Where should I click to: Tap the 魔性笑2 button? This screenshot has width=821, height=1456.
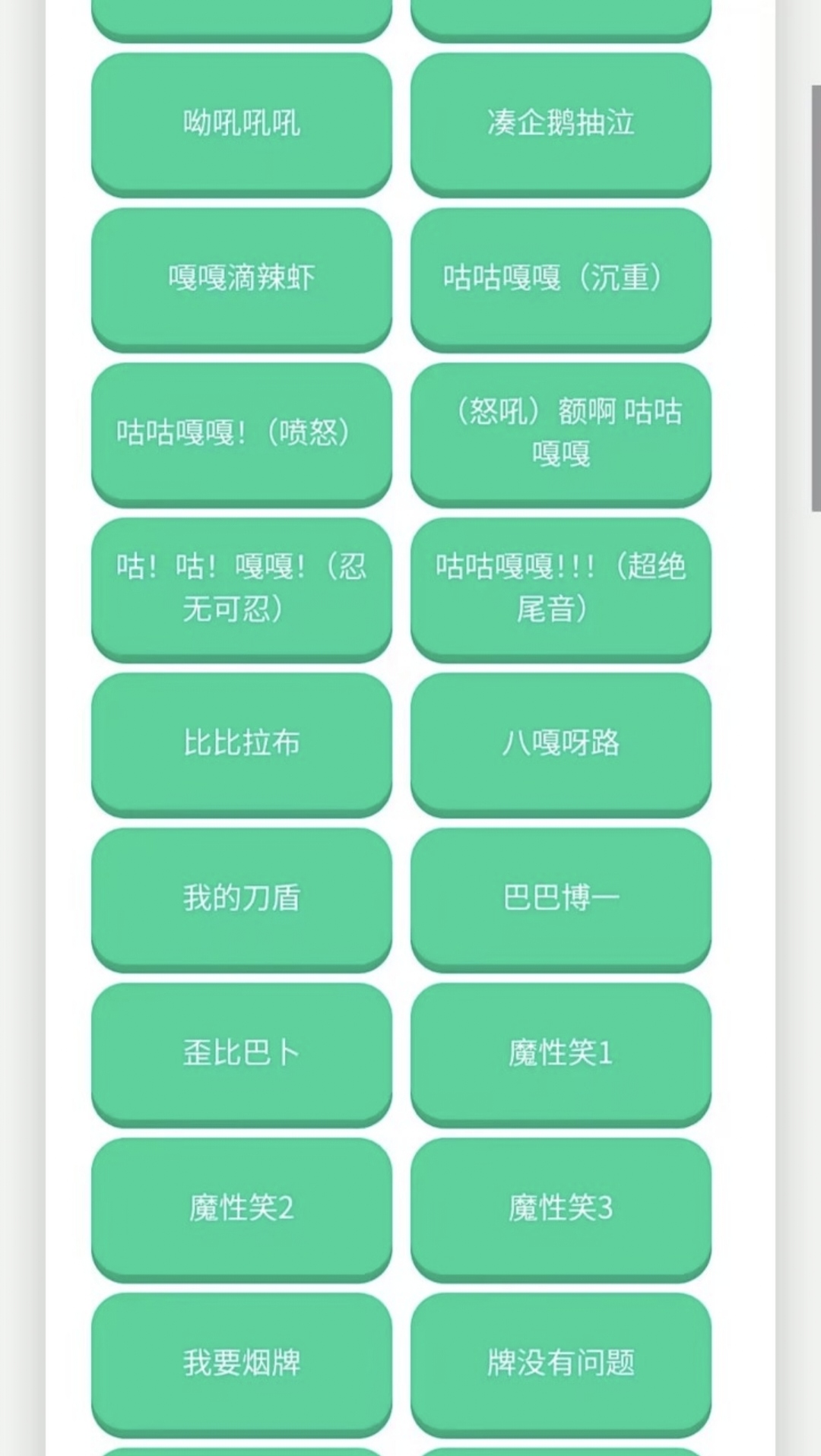242,1208
